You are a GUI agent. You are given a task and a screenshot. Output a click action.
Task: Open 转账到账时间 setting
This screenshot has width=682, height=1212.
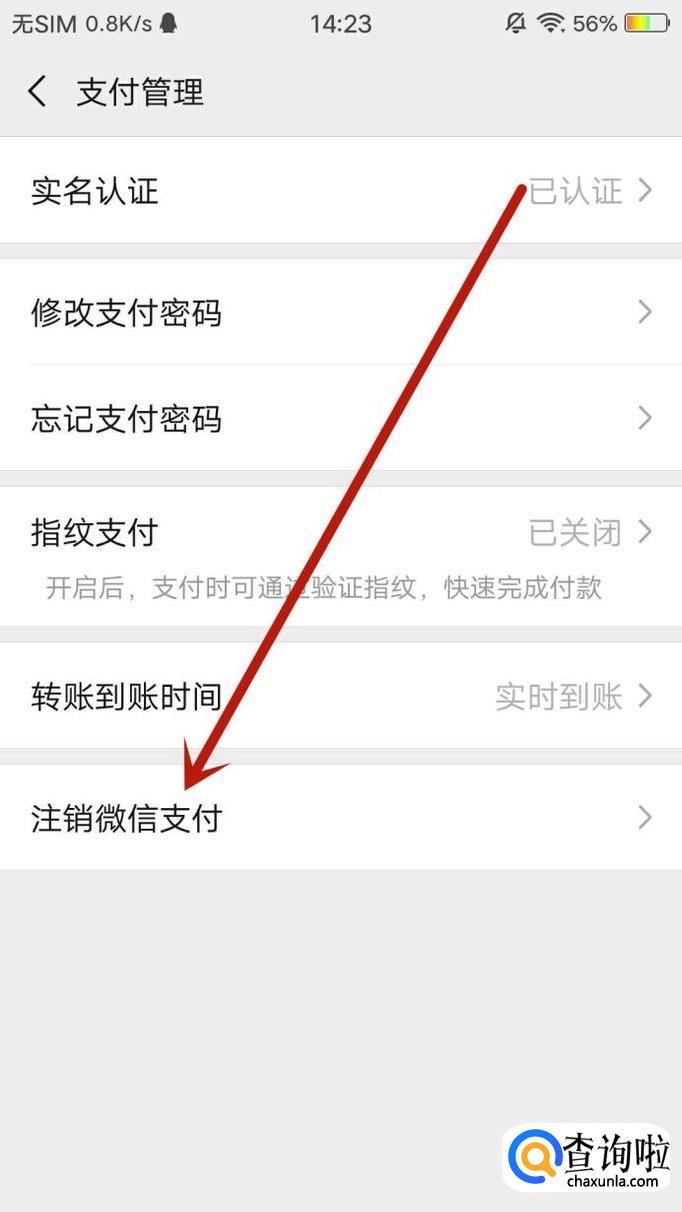pyautogui.click(x=341, y=696)
